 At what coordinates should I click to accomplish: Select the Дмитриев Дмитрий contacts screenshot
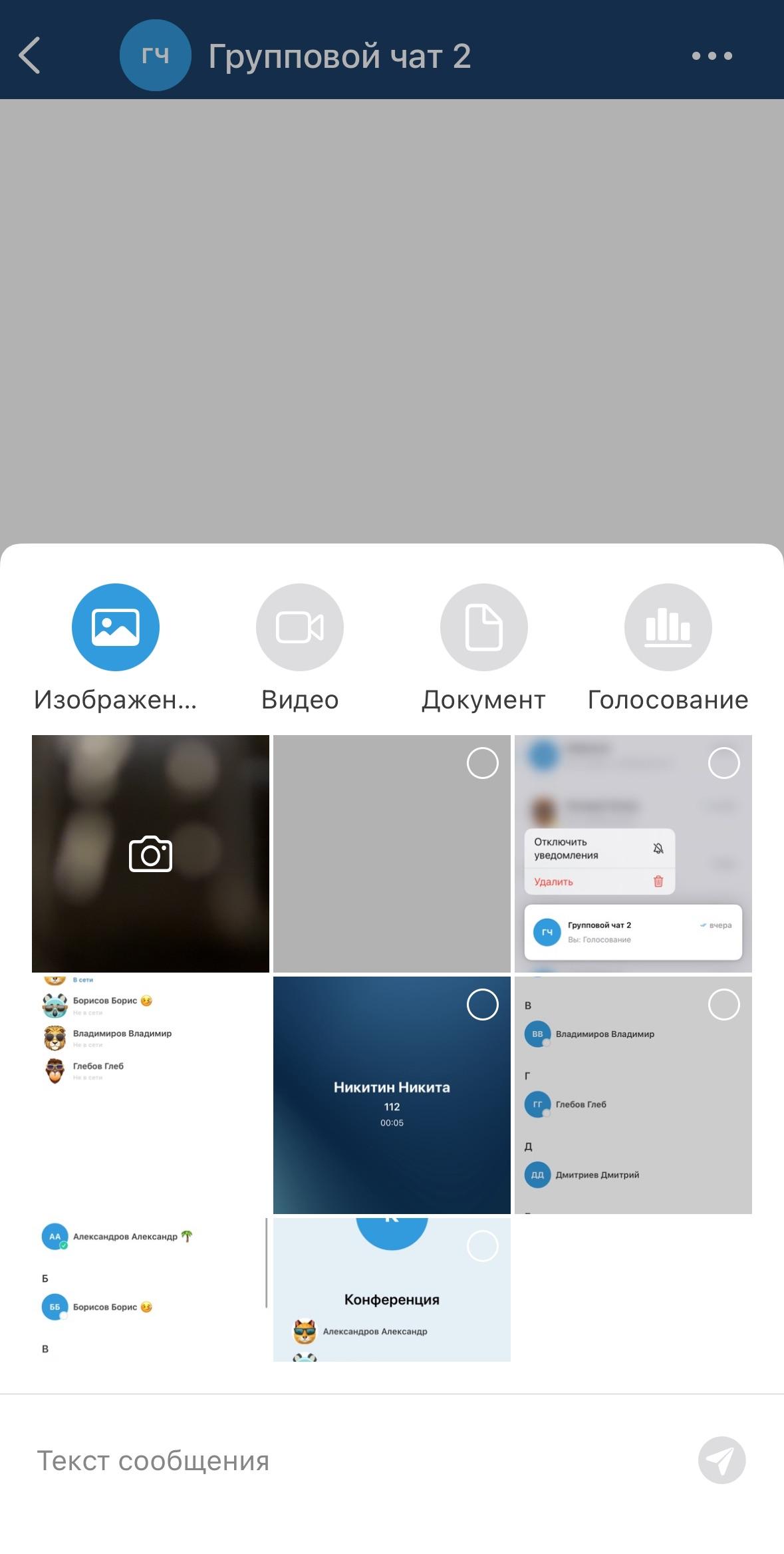pyautogui.click(x=723, y=1005)
